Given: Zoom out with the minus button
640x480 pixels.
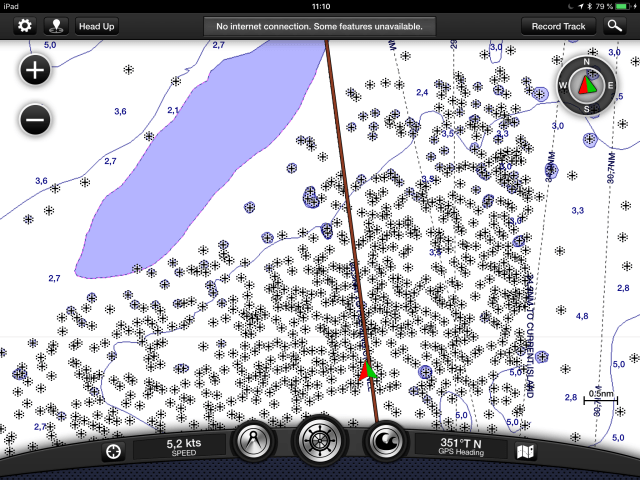Looking at the screenshot, I should click(35, 120).
